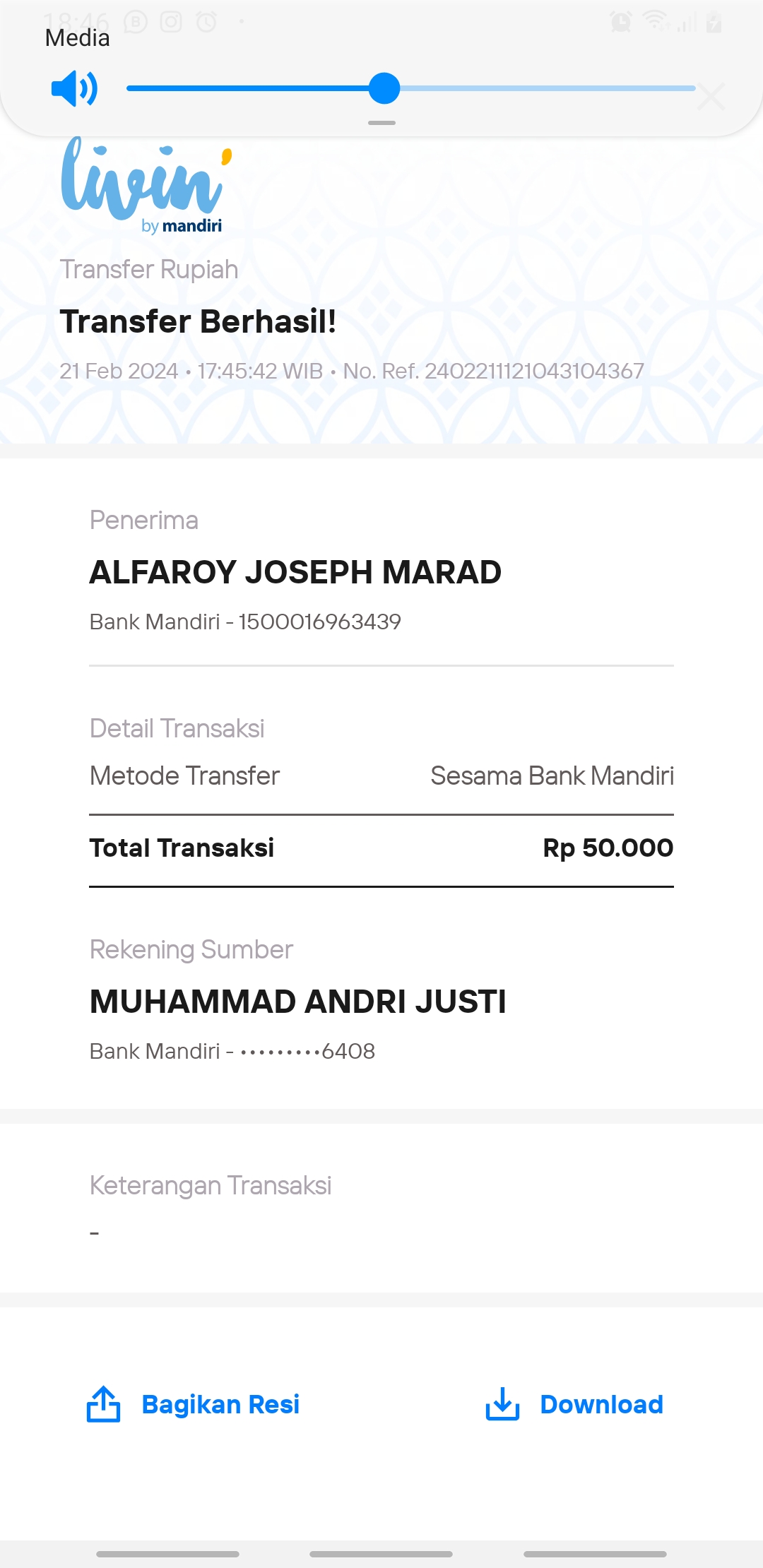Expand the volume panel handle

coord(381,123)
